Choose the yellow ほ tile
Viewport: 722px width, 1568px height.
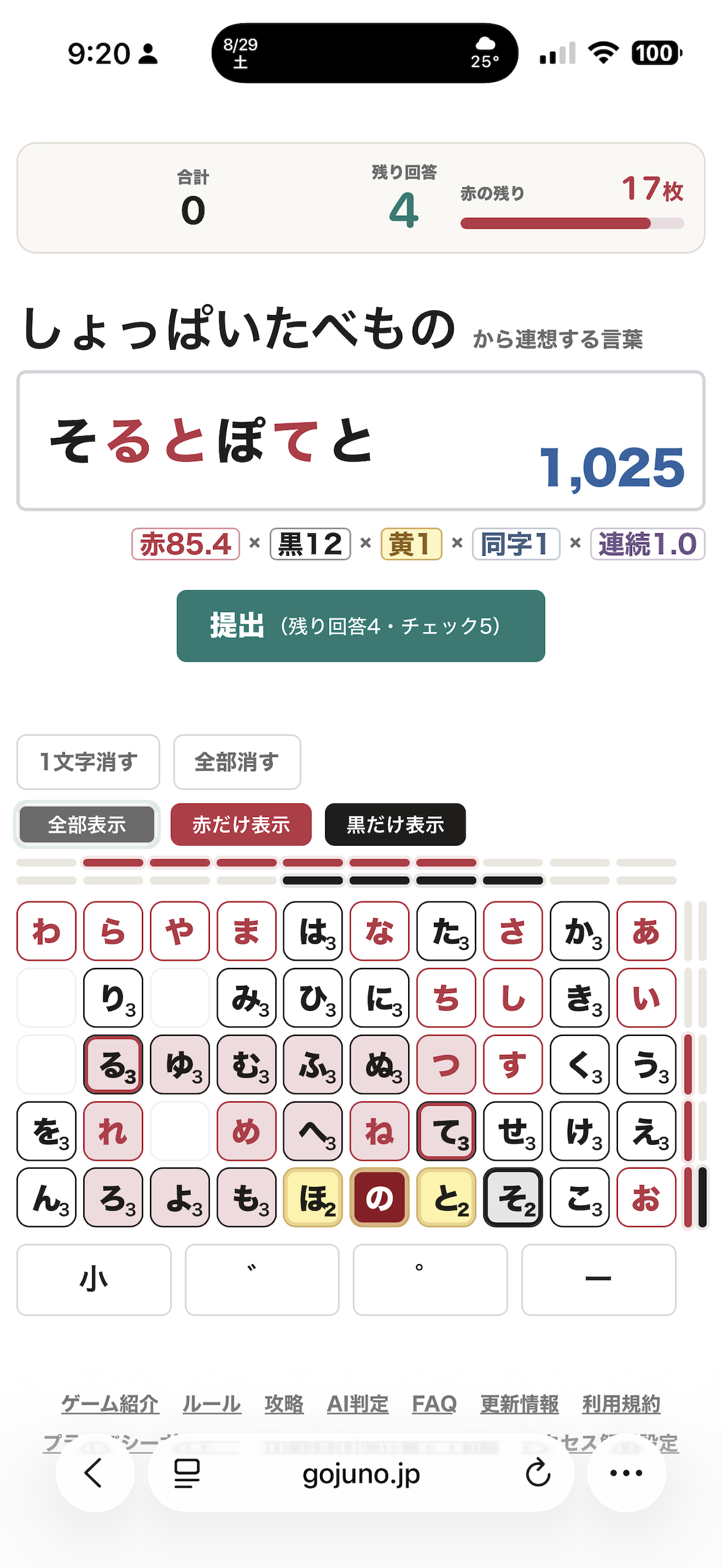313,1197
